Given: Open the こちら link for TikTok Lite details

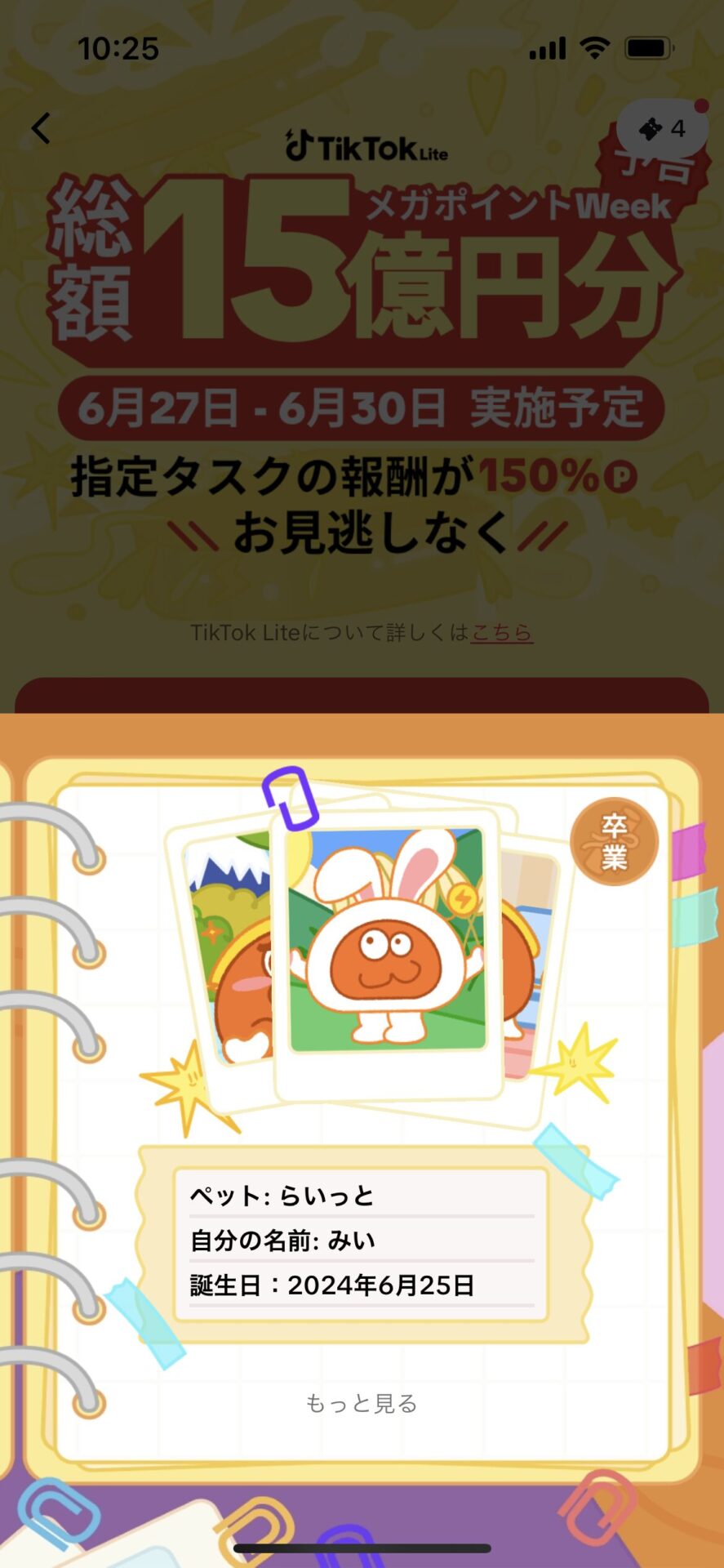Looking at the screenshot, I should (x=504, y=631).
